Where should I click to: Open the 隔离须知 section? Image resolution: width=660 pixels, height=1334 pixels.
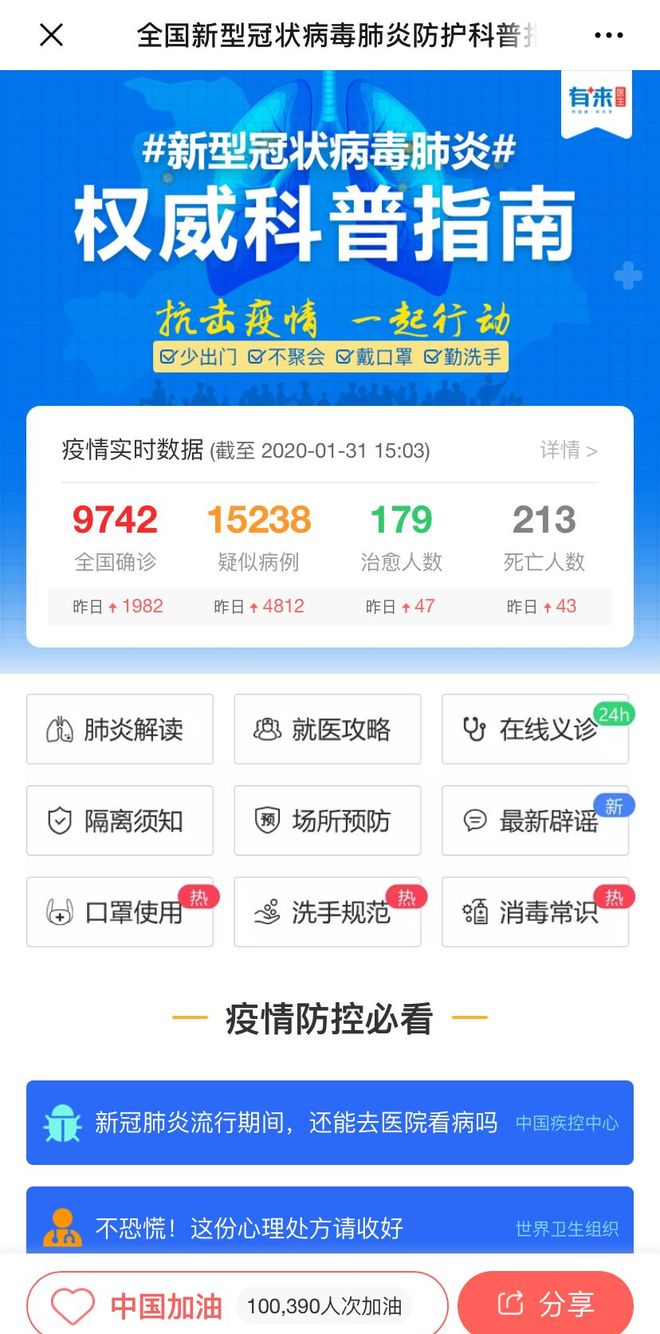pyautogui.click(x=120, y=821)
